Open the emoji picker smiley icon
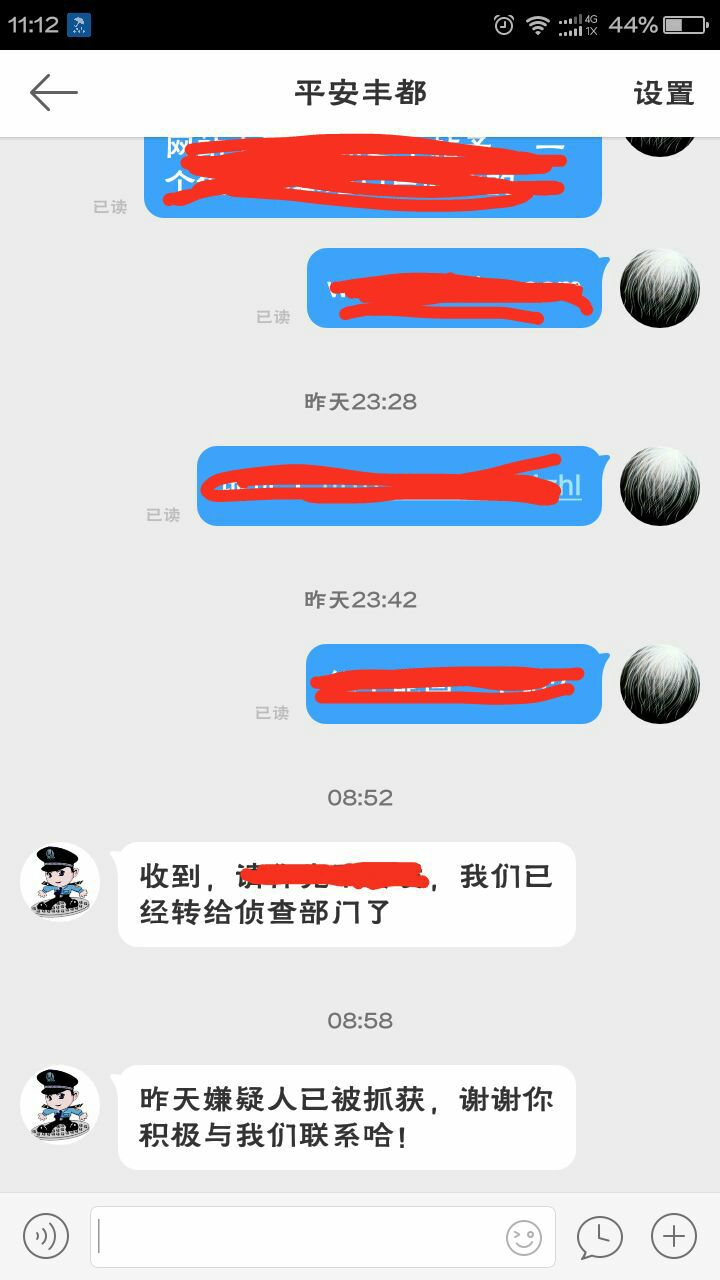 pyautogui.click(x=524, y=1237)
